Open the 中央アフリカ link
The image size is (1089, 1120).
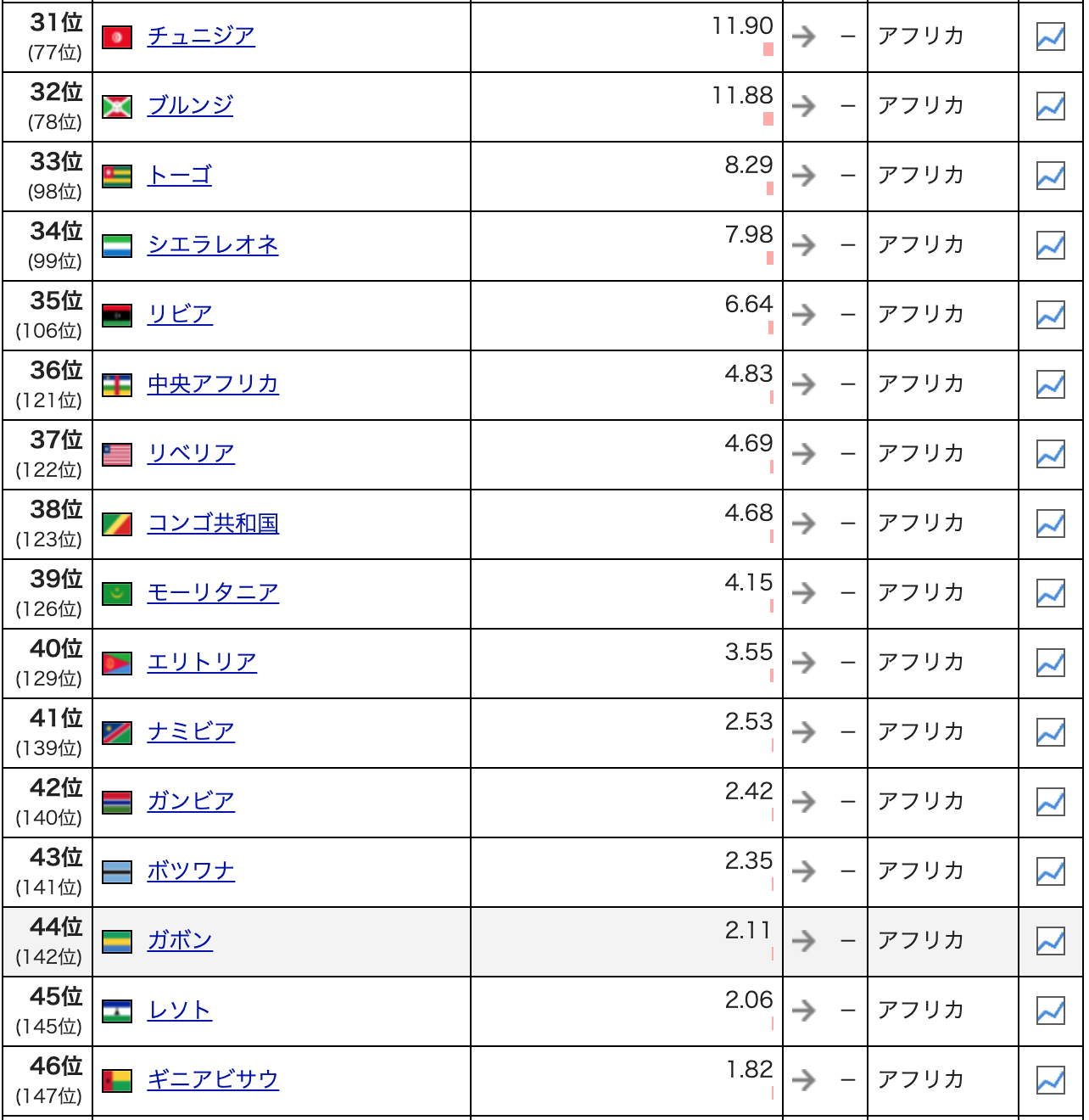click(213, 384)
